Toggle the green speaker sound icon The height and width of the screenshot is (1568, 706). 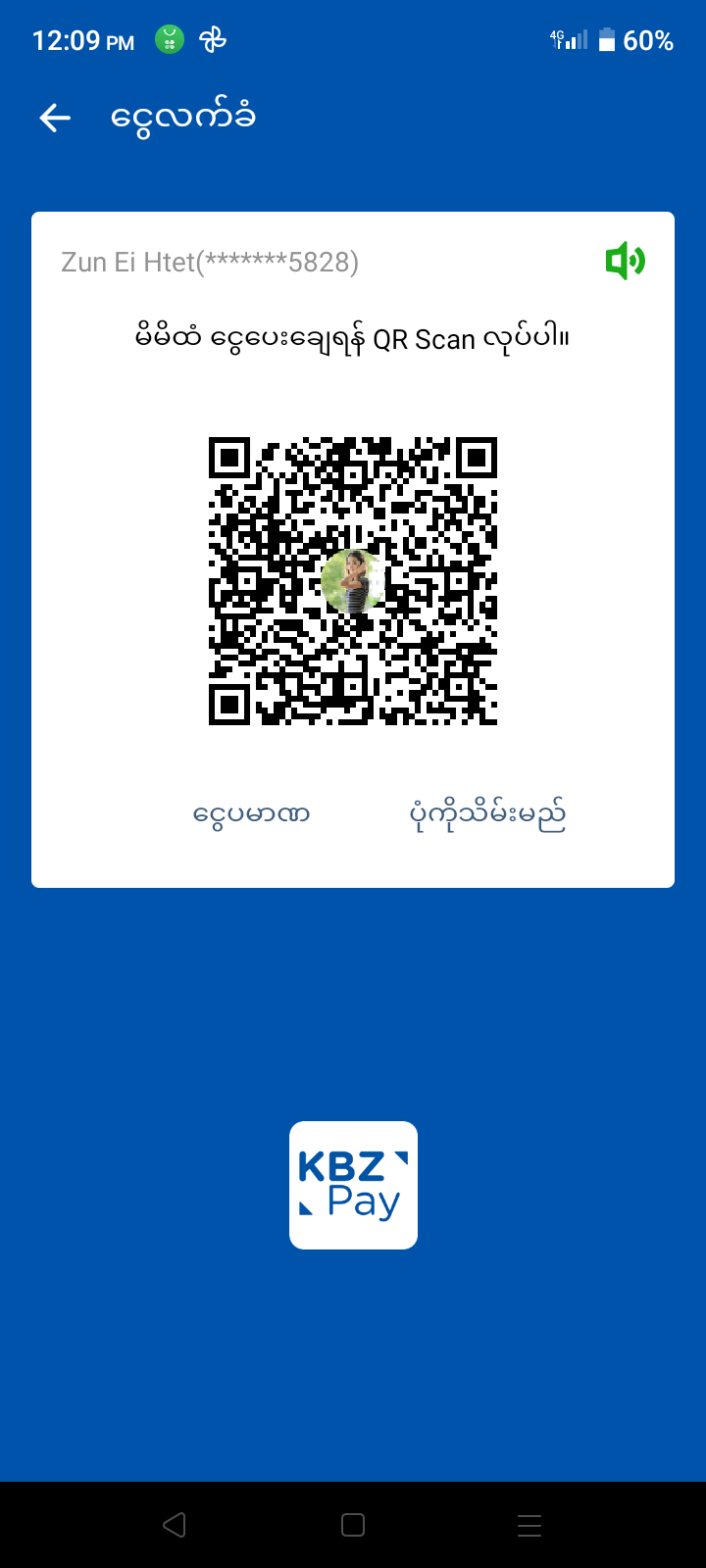[x=625, y=262]
